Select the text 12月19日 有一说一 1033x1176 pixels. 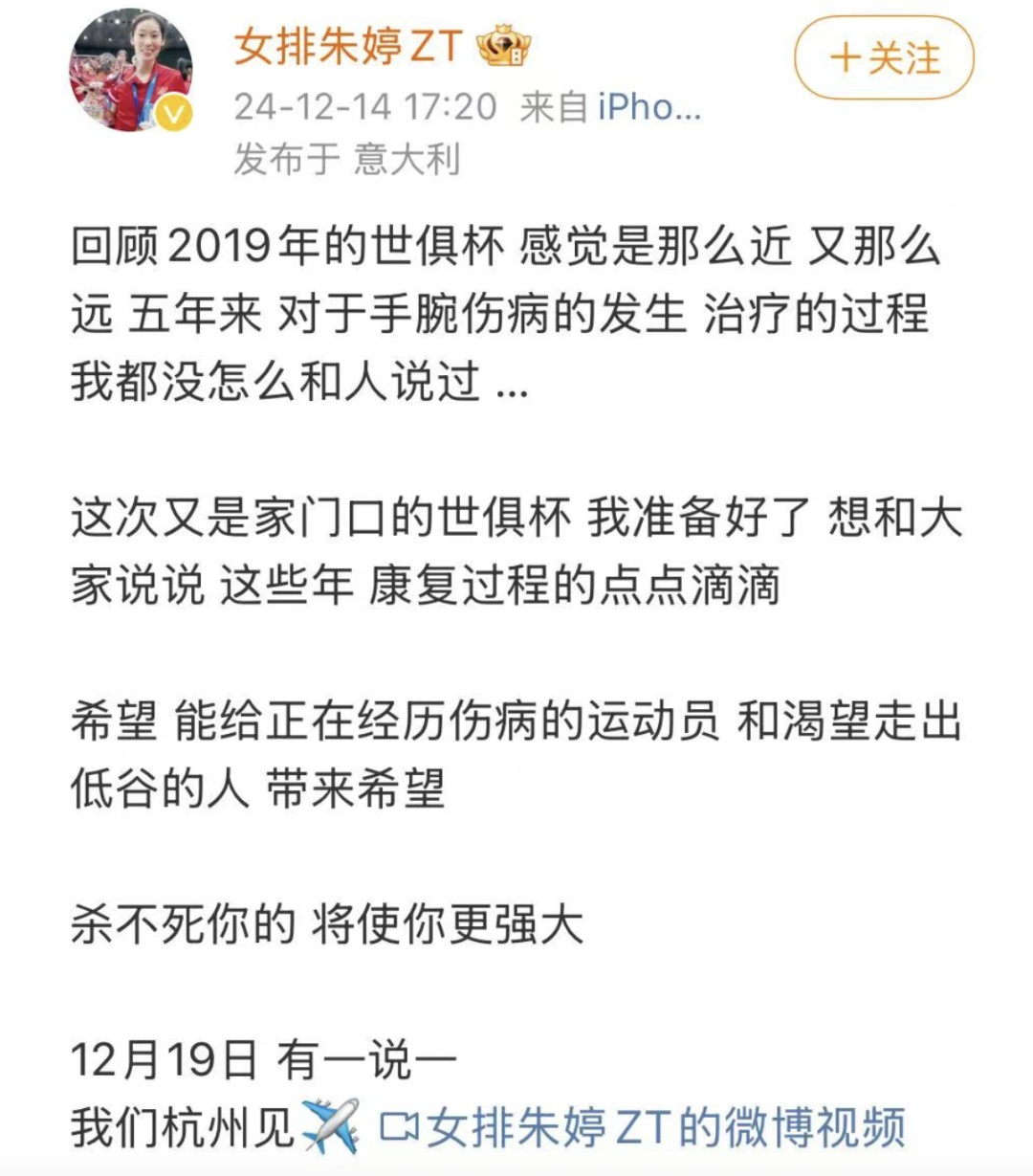(x=263, y=1055)
